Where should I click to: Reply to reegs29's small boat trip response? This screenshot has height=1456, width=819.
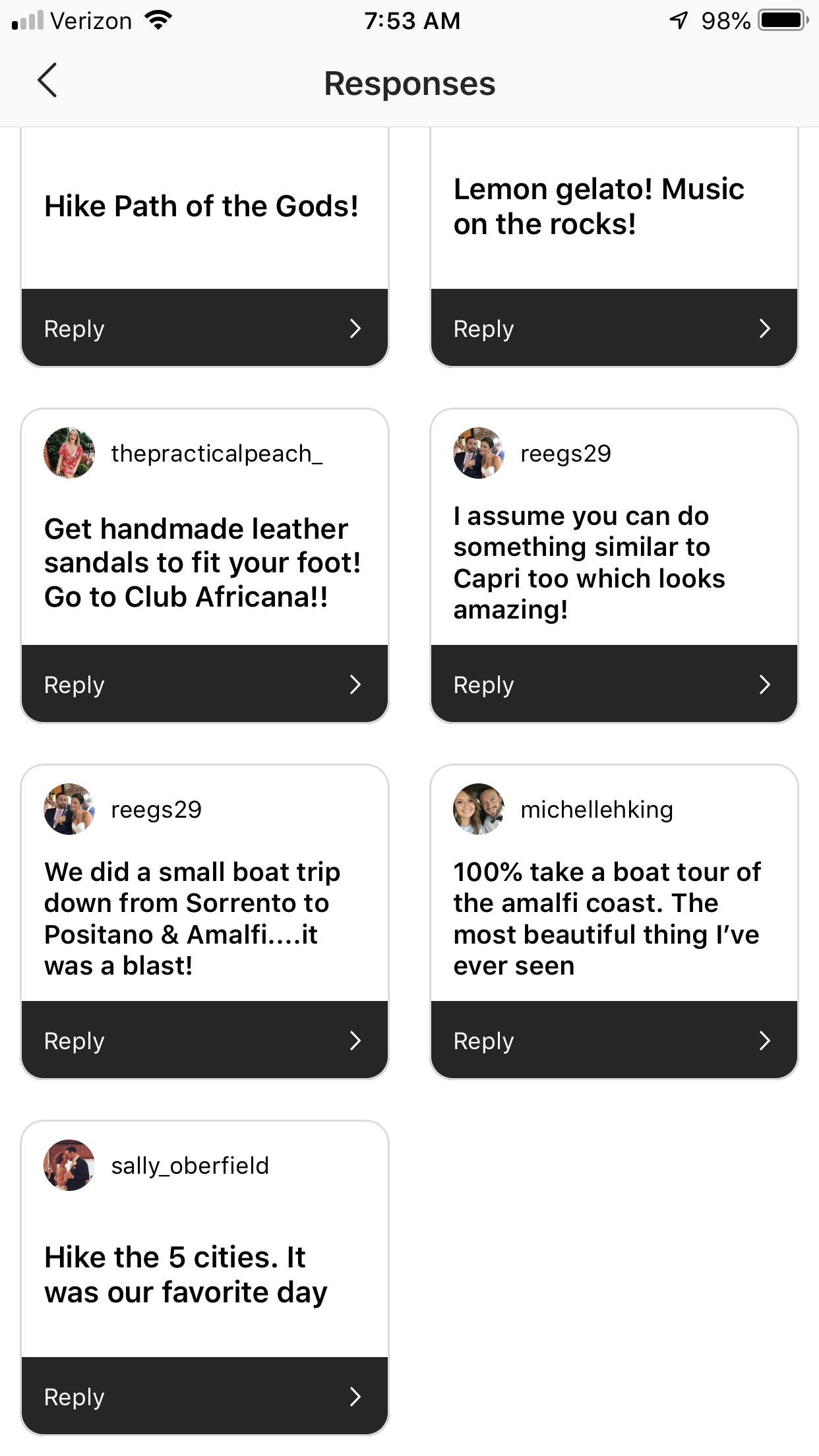(204, 1040)
